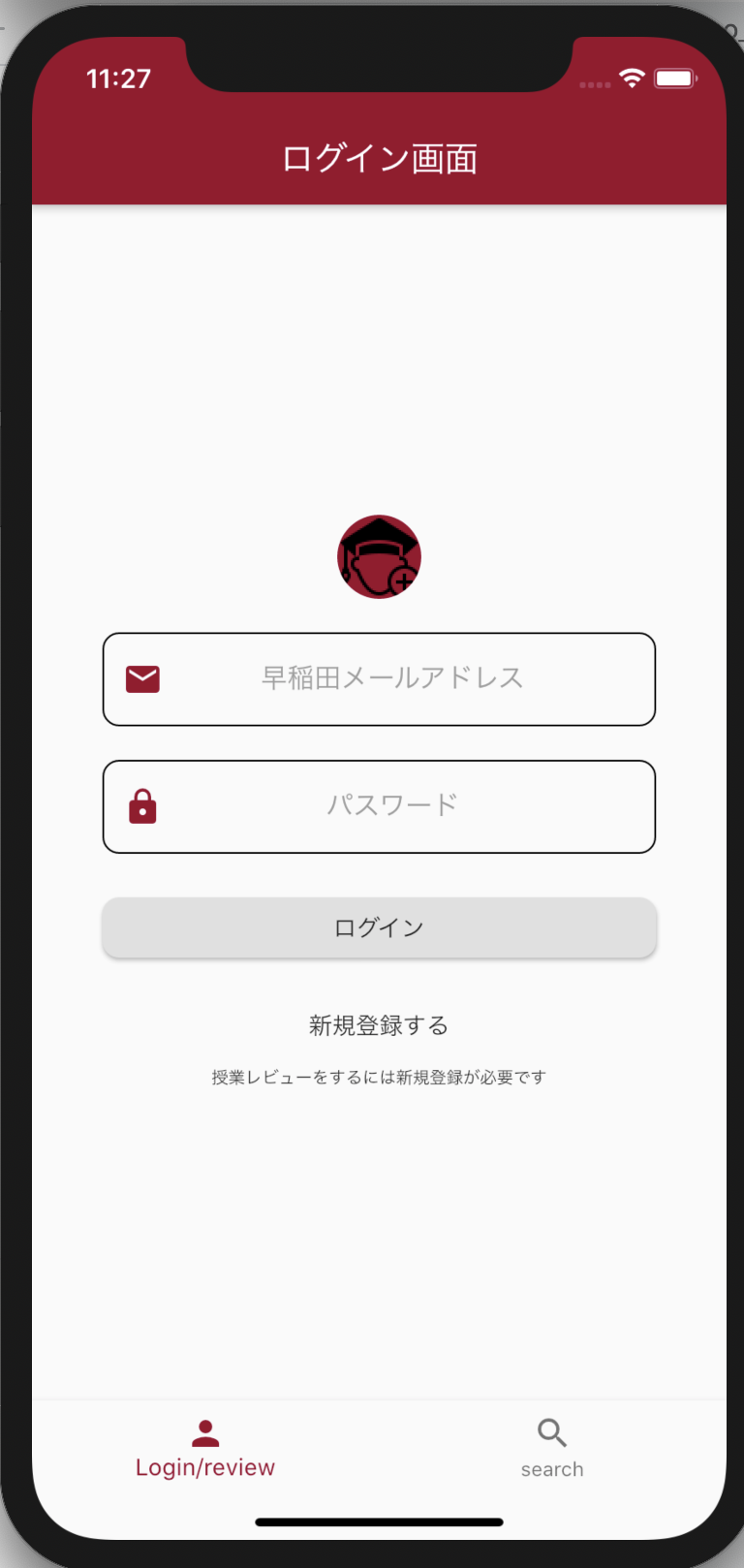Image resolution: width=744 pixels, height=1568 pixels.
Task: Click the パスワード input field
Action: tap(387, 806)
